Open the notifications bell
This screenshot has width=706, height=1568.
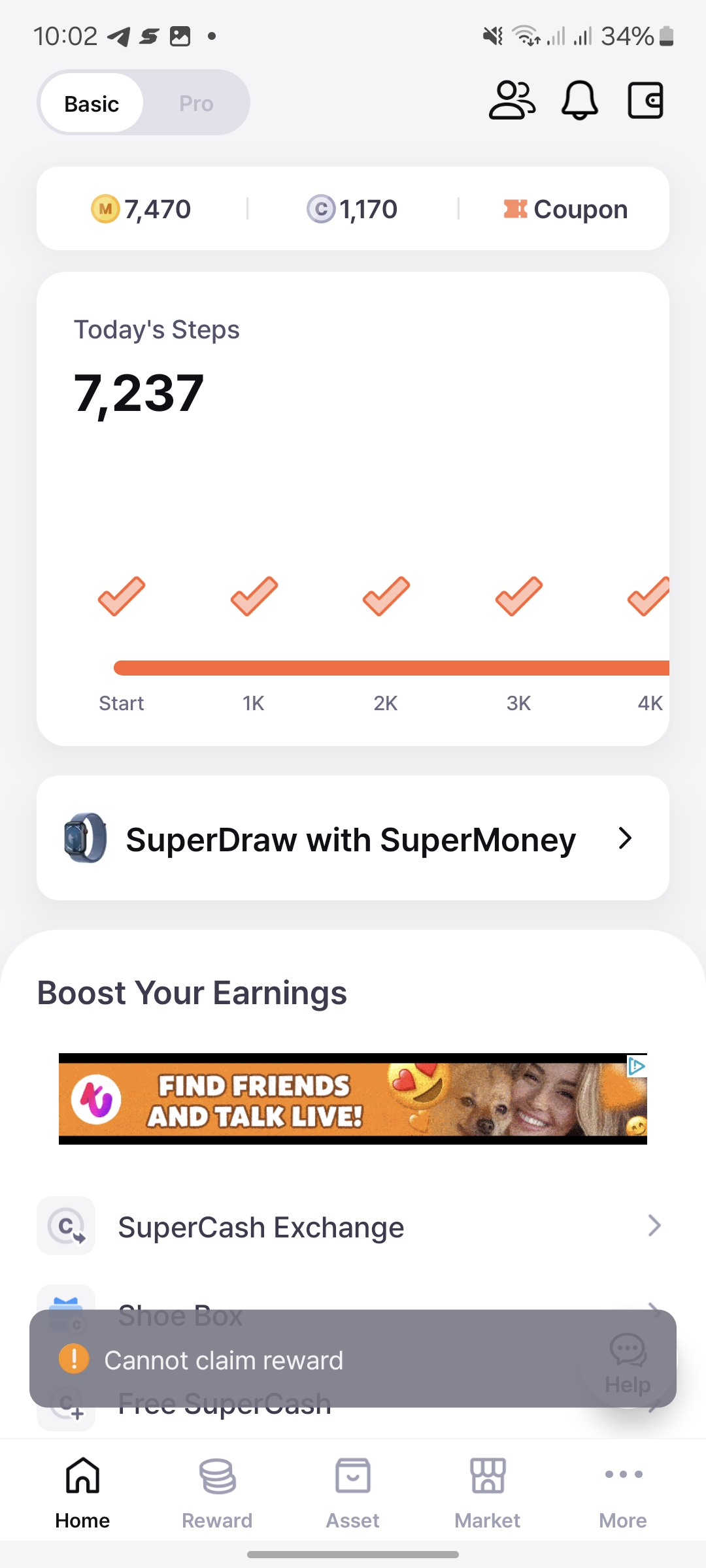click(580, 101)
